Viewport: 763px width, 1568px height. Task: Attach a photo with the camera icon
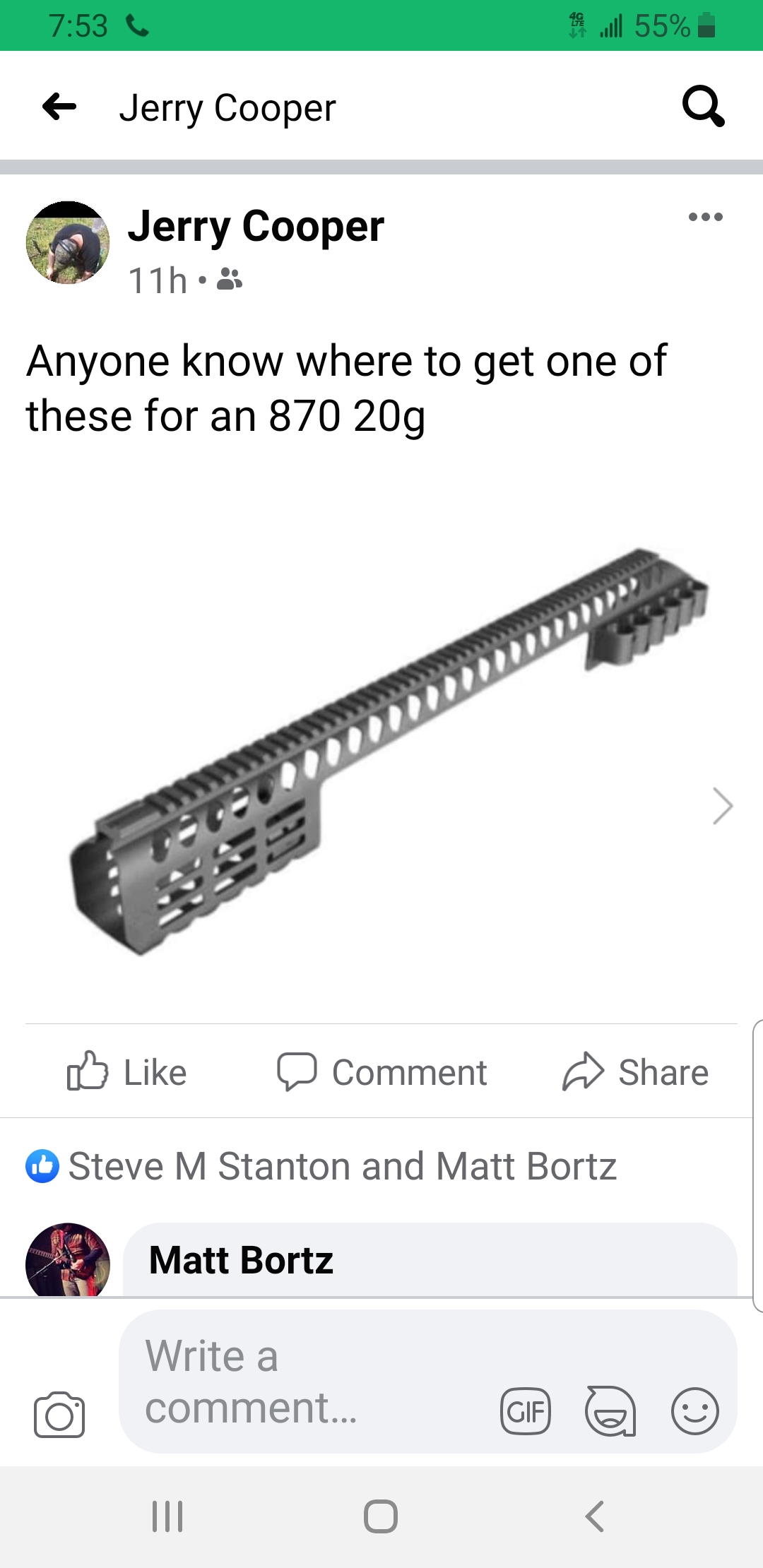[x=59, y=1415]
